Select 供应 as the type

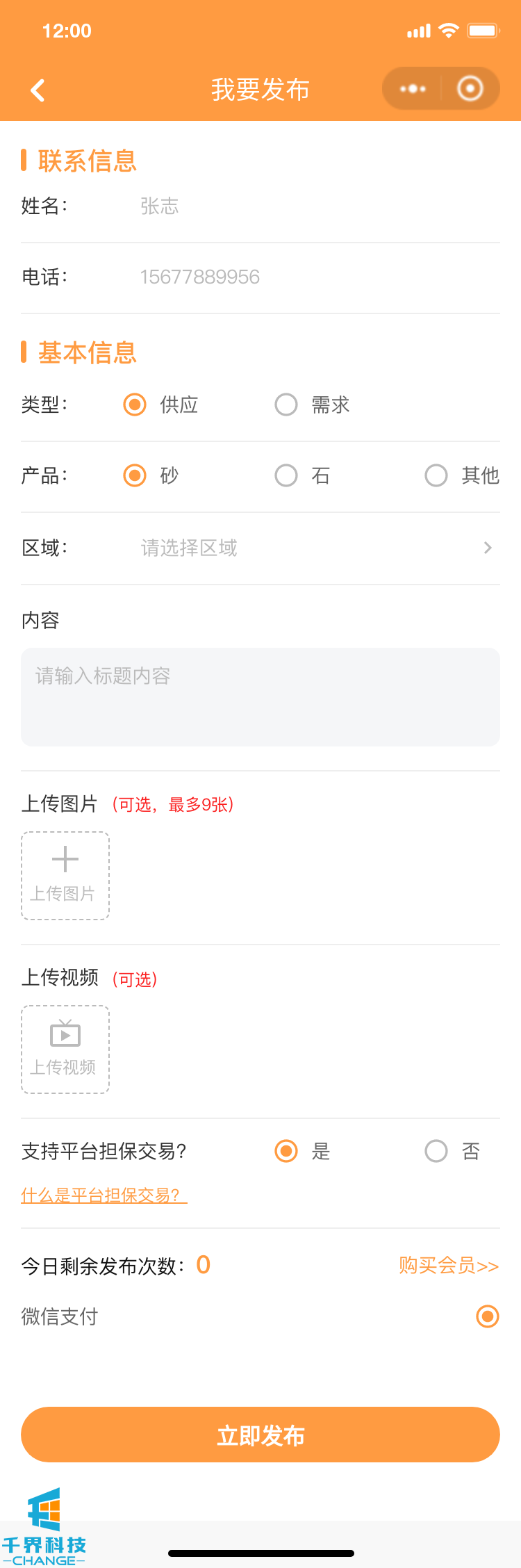click(x=135, y=405)
